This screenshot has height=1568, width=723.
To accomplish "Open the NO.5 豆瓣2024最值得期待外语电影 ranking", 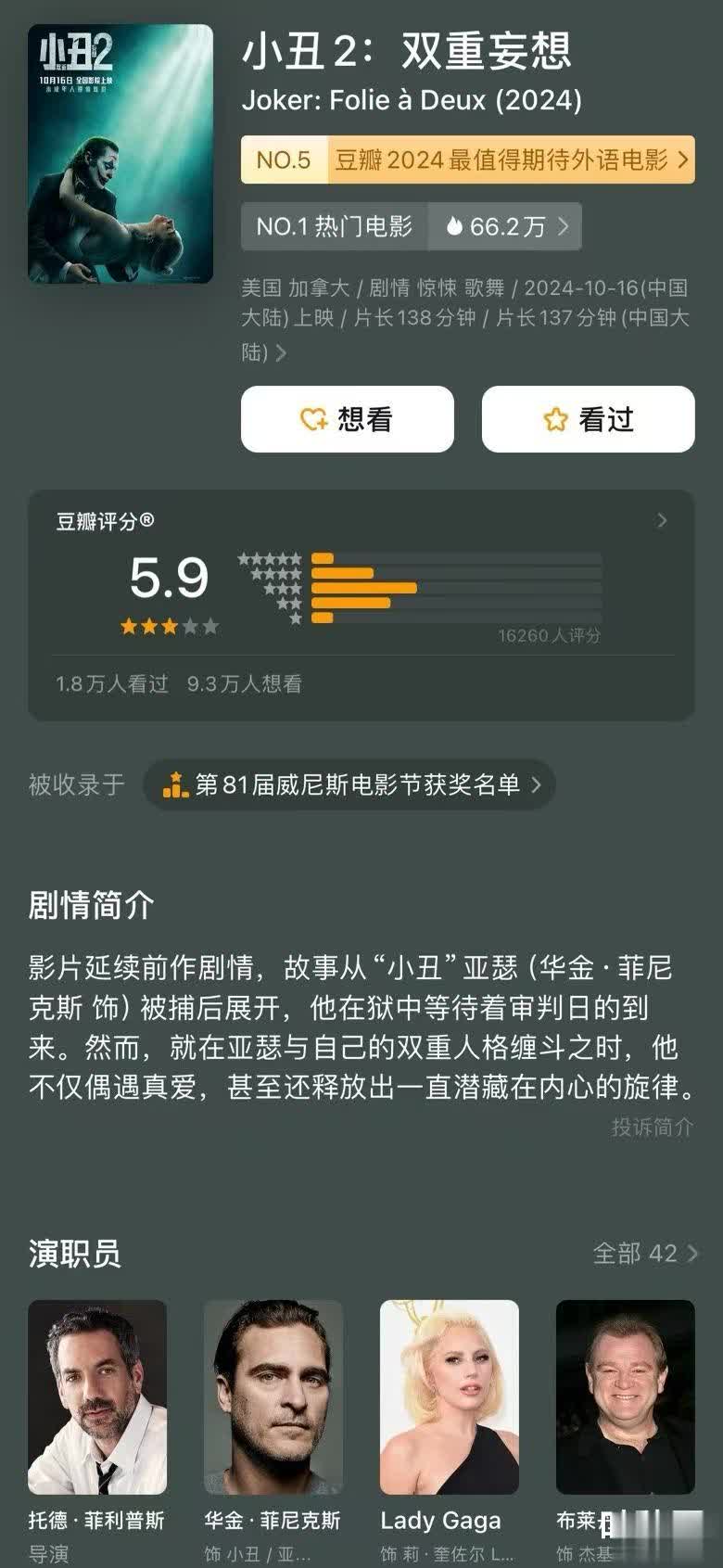I will 467,159.
